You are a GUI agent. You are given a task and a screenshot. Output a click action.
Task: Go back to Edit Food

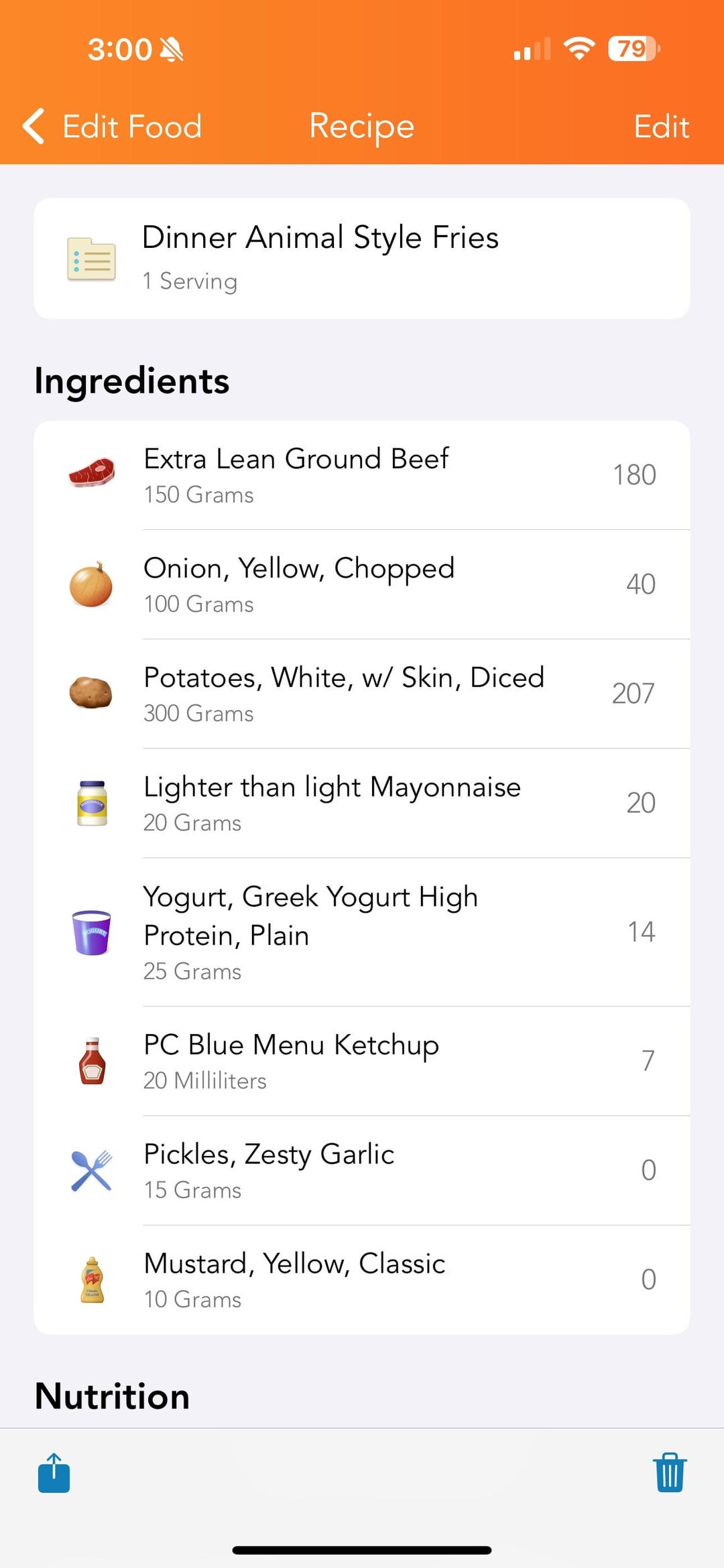click(113, 127)
